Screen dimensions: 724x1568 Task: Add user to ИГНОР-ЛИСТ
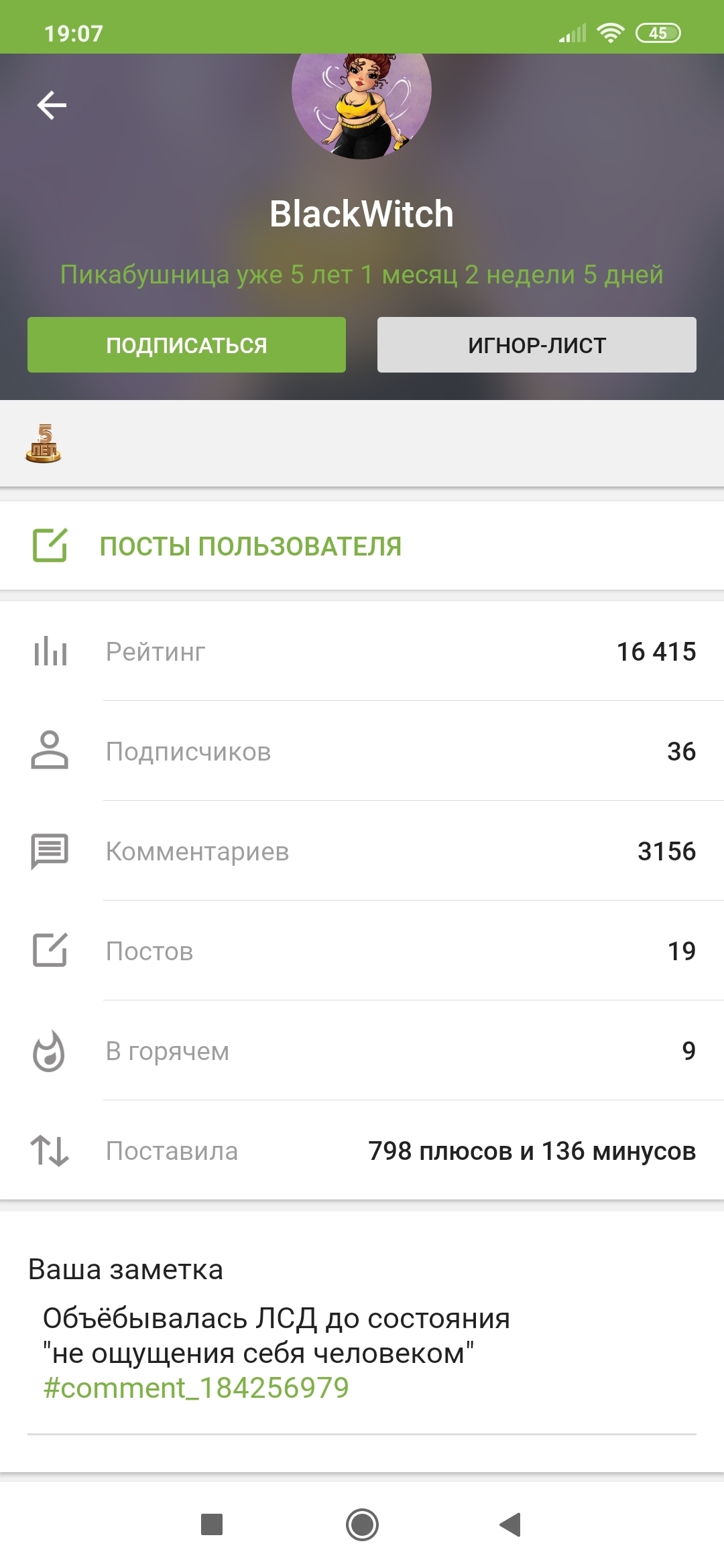536,345
